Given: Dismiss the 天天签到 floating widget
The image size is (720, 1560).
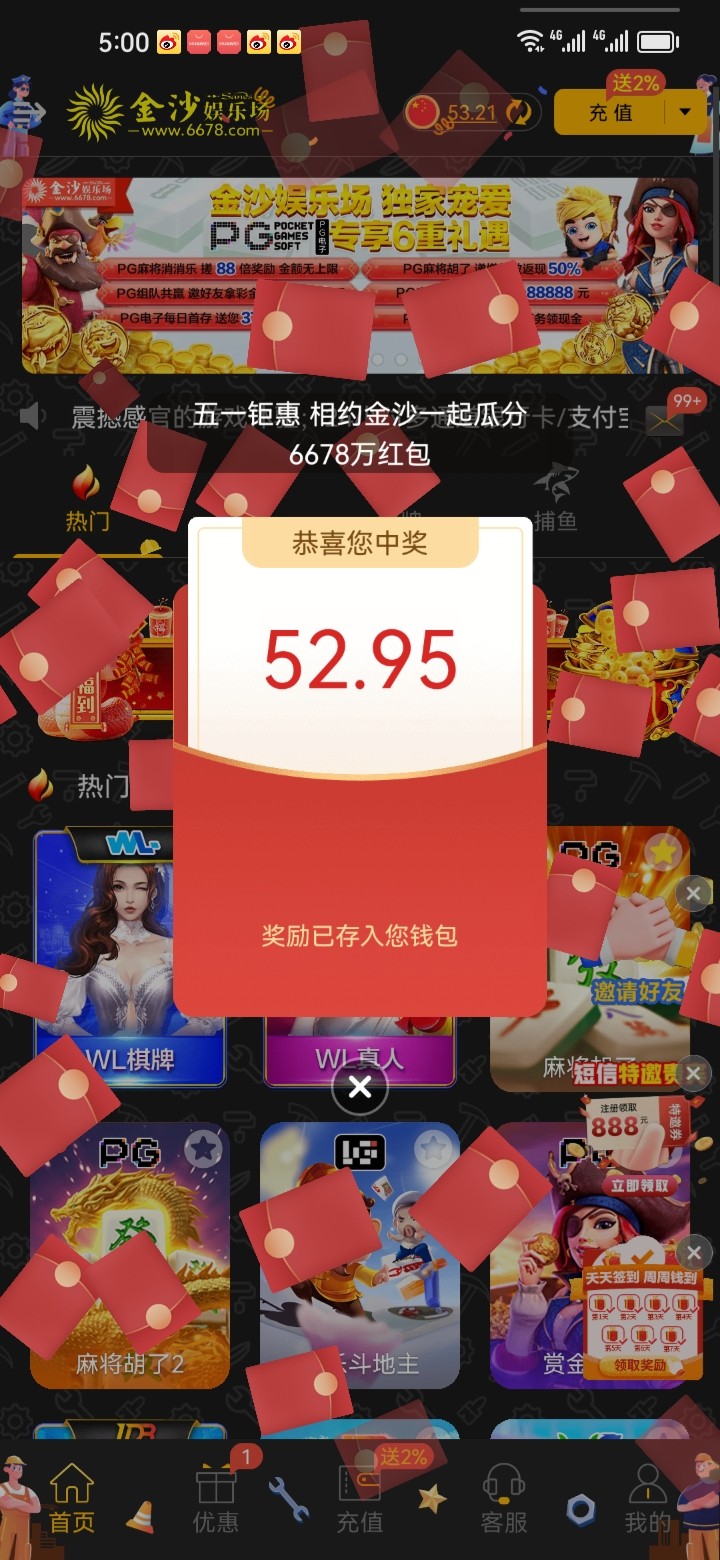Looking at the screenshot, I should pyautogui.click(x=693, y=1252).
